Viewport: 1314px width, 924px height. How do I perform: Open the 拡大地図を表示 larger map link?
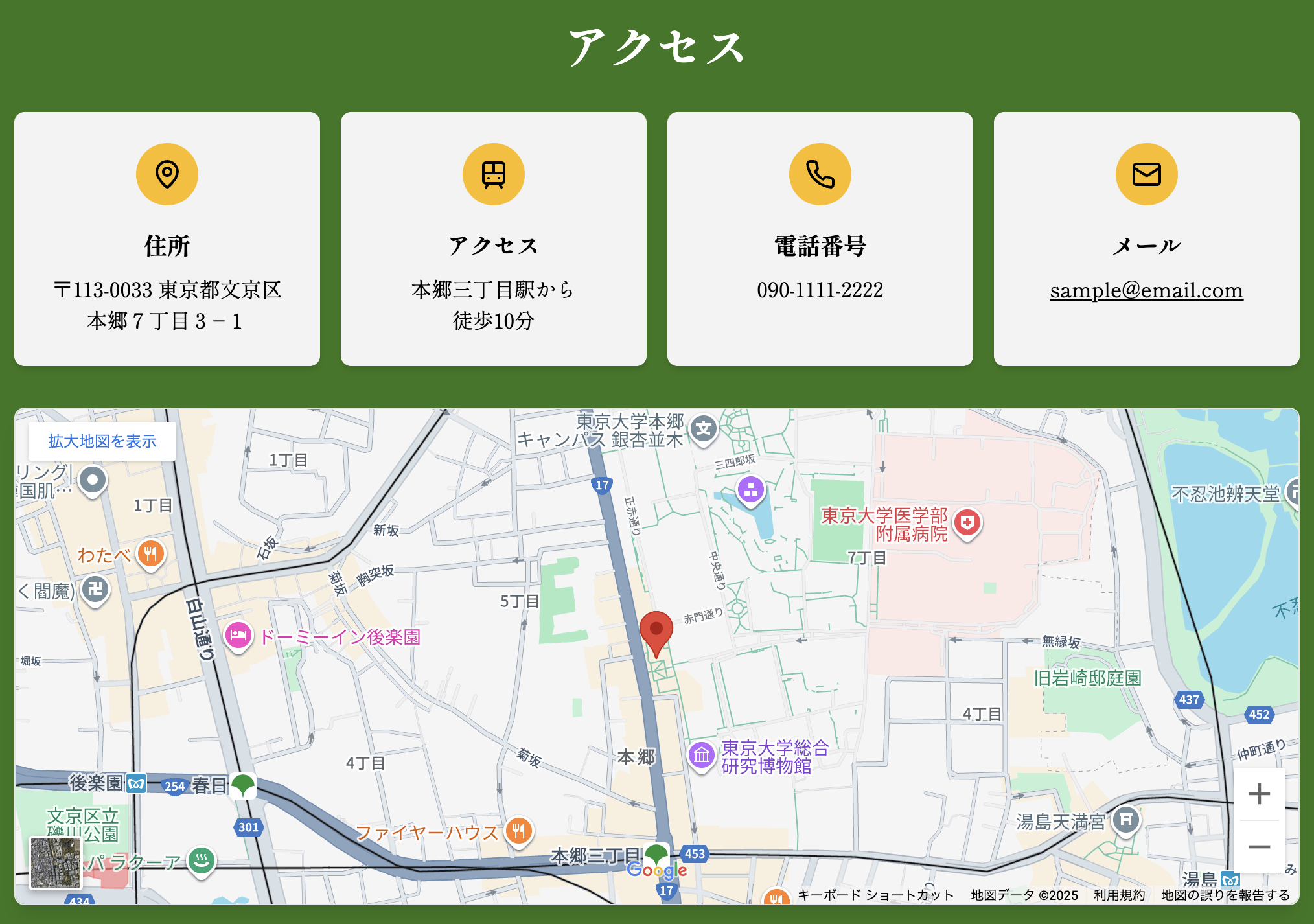click(x=102, y=441)
